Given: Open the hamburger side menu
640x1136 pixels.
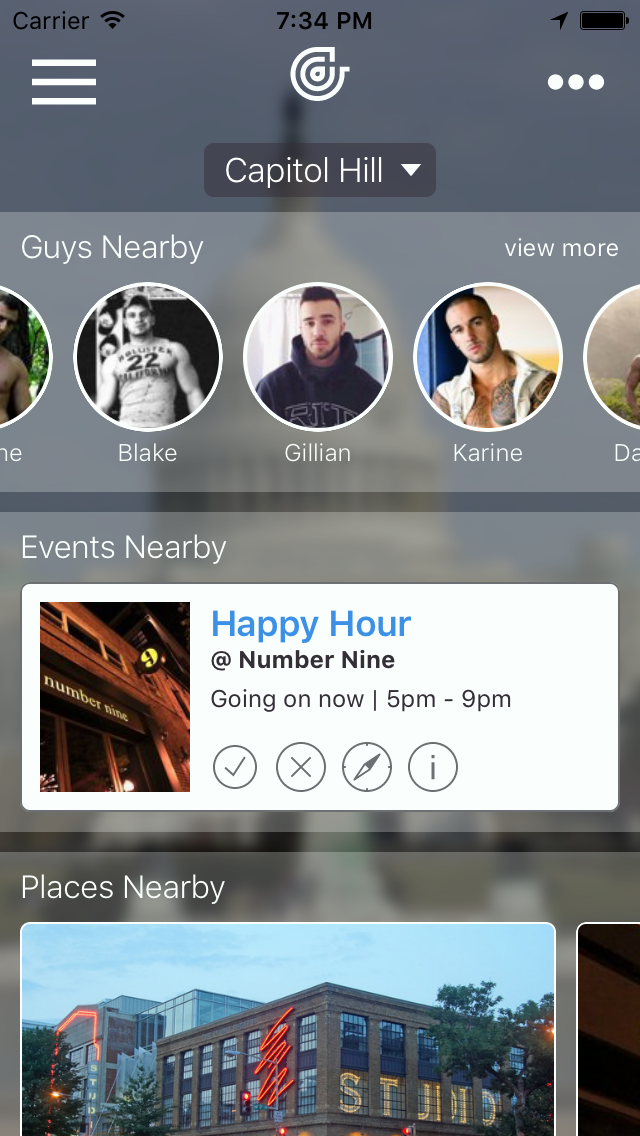Looking at the screenshot, I should (64, 82).
